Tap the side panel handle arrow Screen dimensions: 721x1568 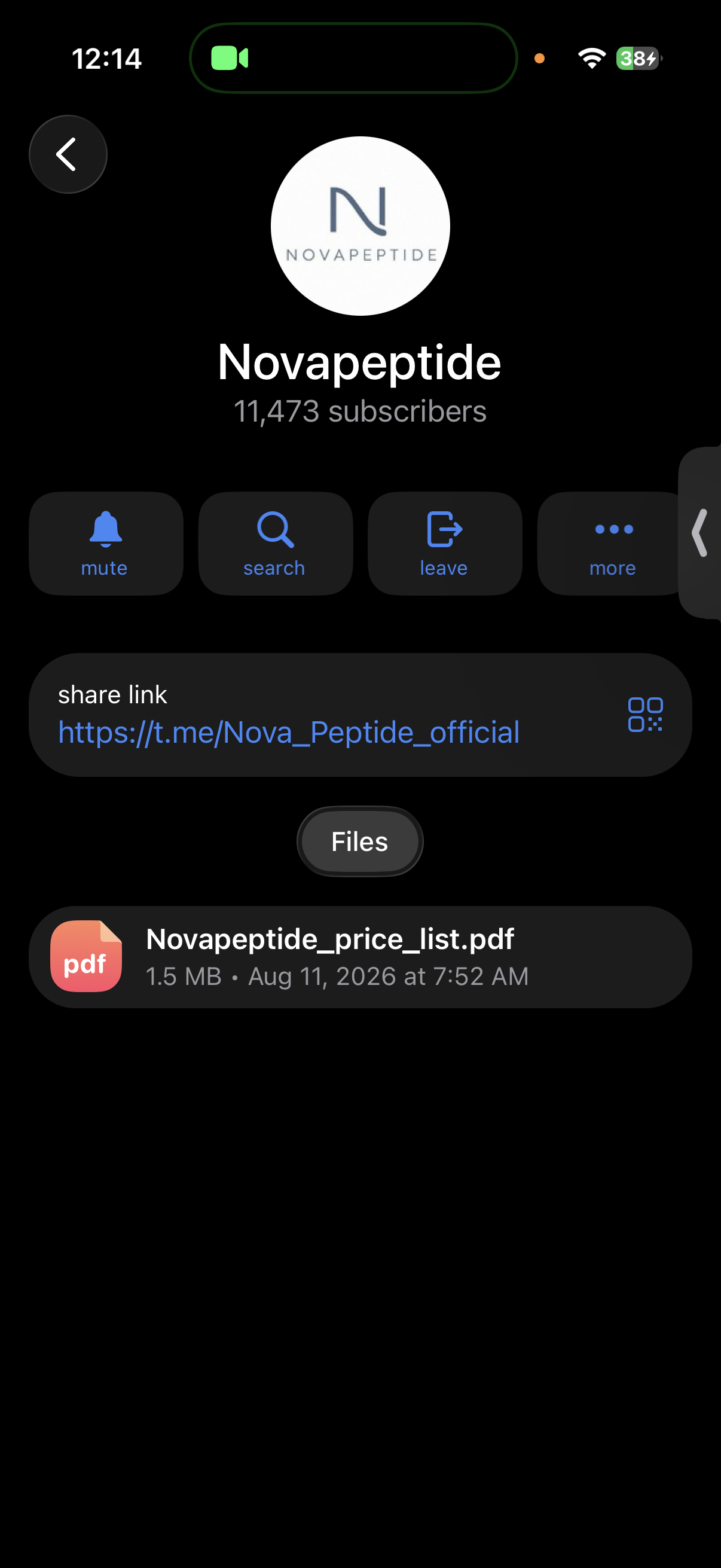click(699, 533)
